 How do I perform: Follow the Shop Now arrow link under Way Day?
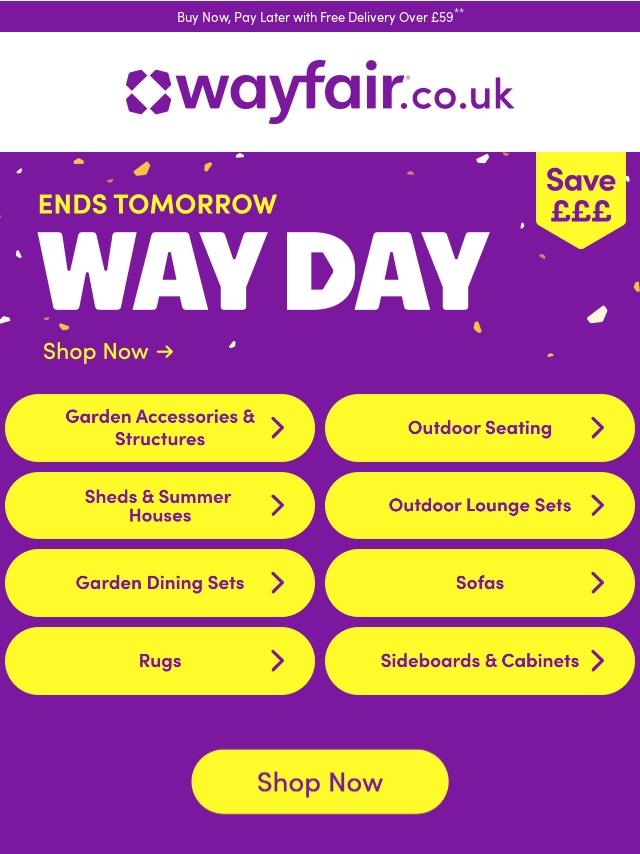point(108,352)
